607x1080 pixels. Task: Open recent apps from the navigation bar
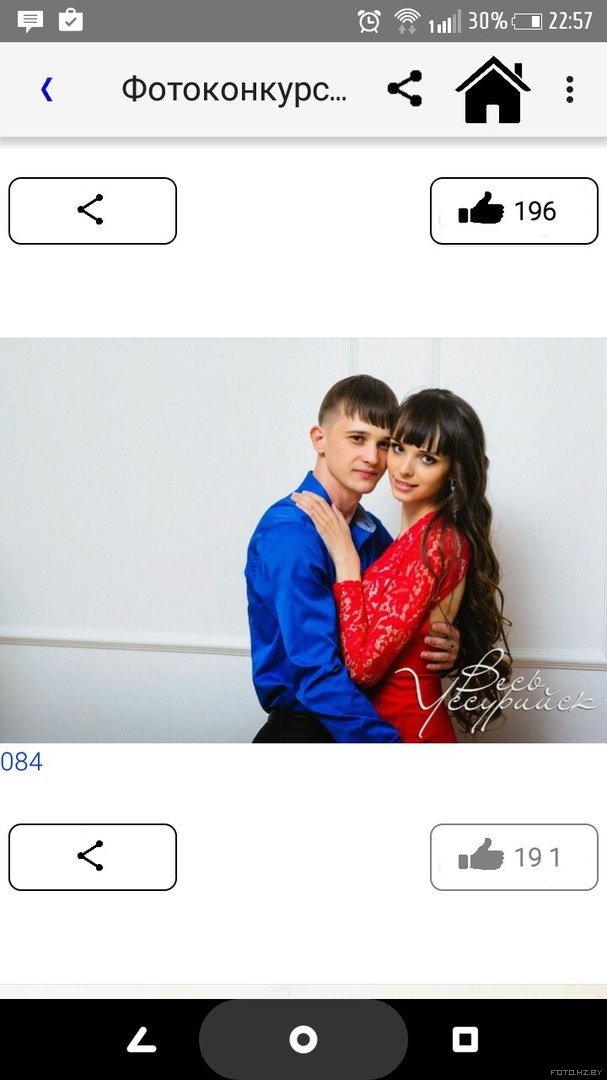pos(465,1039)
